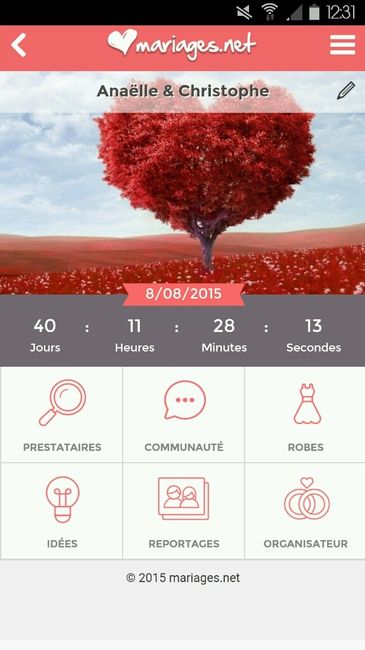365x650 pixels.
Task: View the Idées section
Action: click(x=62, y=511)
